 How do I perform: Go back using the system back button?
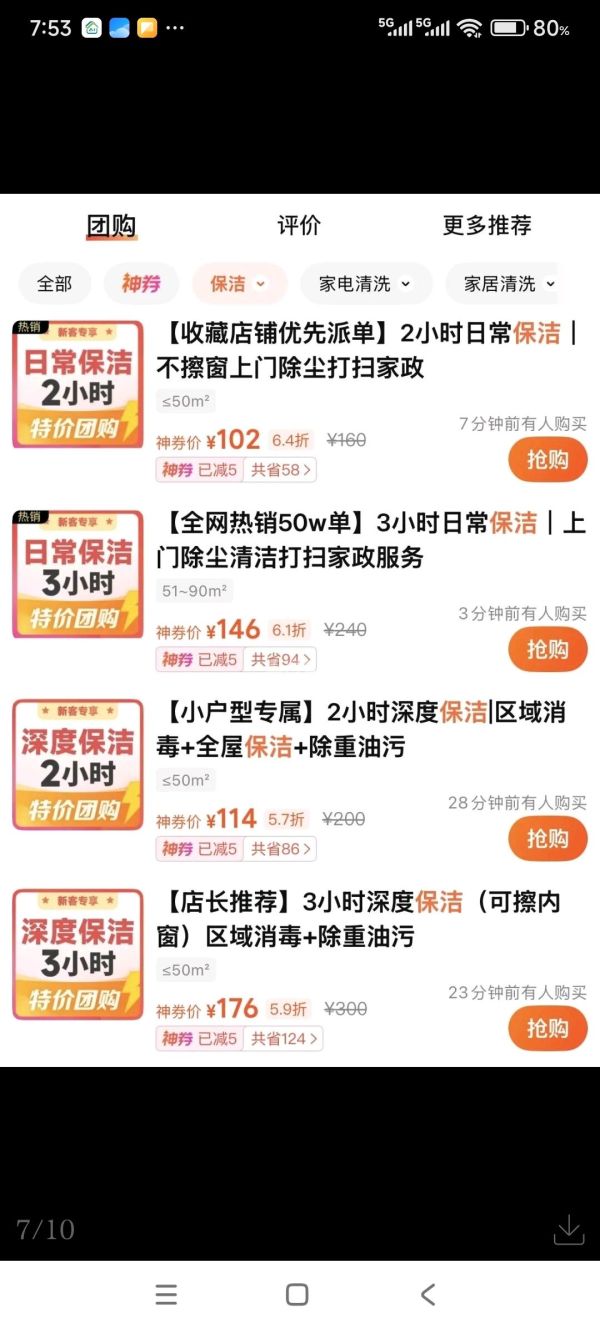coord(428,1295)
